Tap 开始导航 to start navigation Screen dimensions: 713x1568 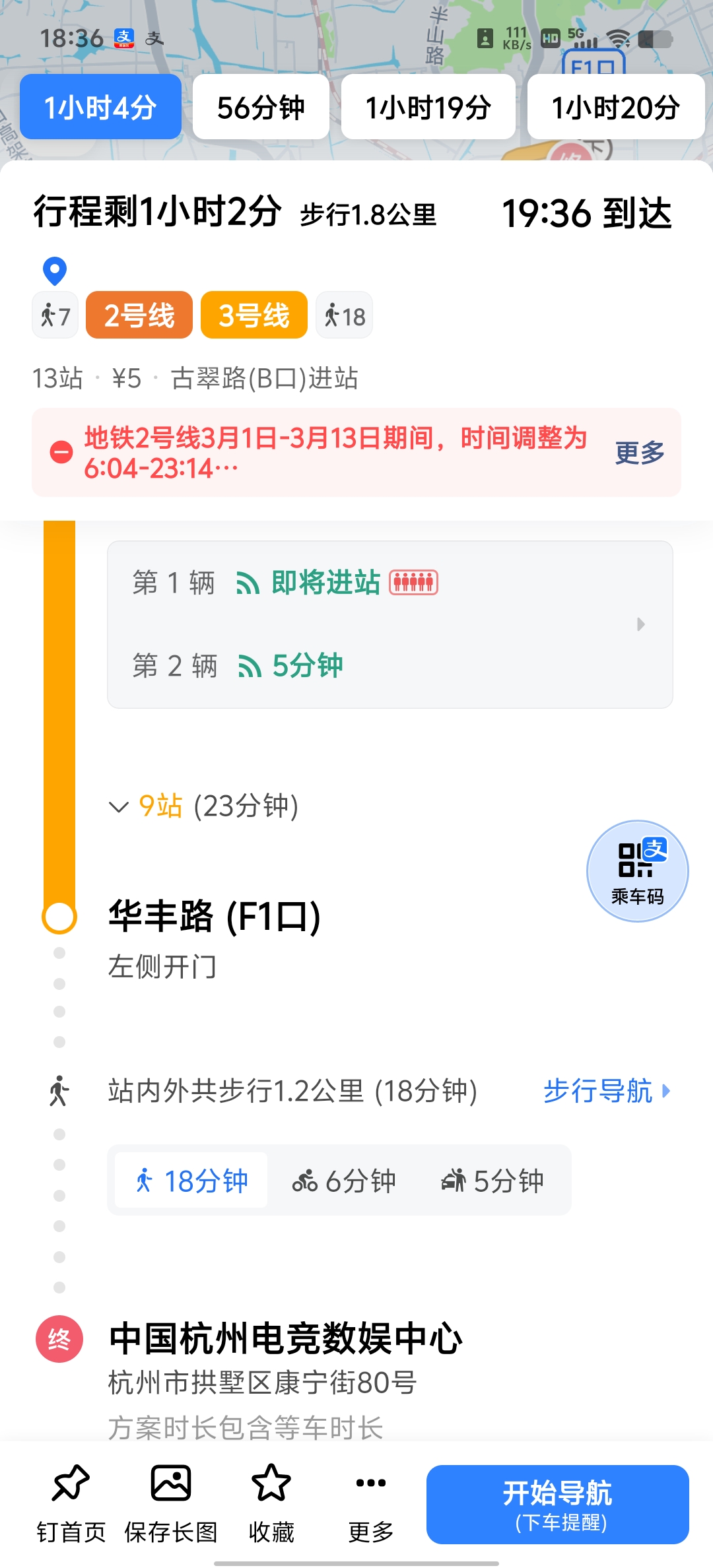[558, 1505]
